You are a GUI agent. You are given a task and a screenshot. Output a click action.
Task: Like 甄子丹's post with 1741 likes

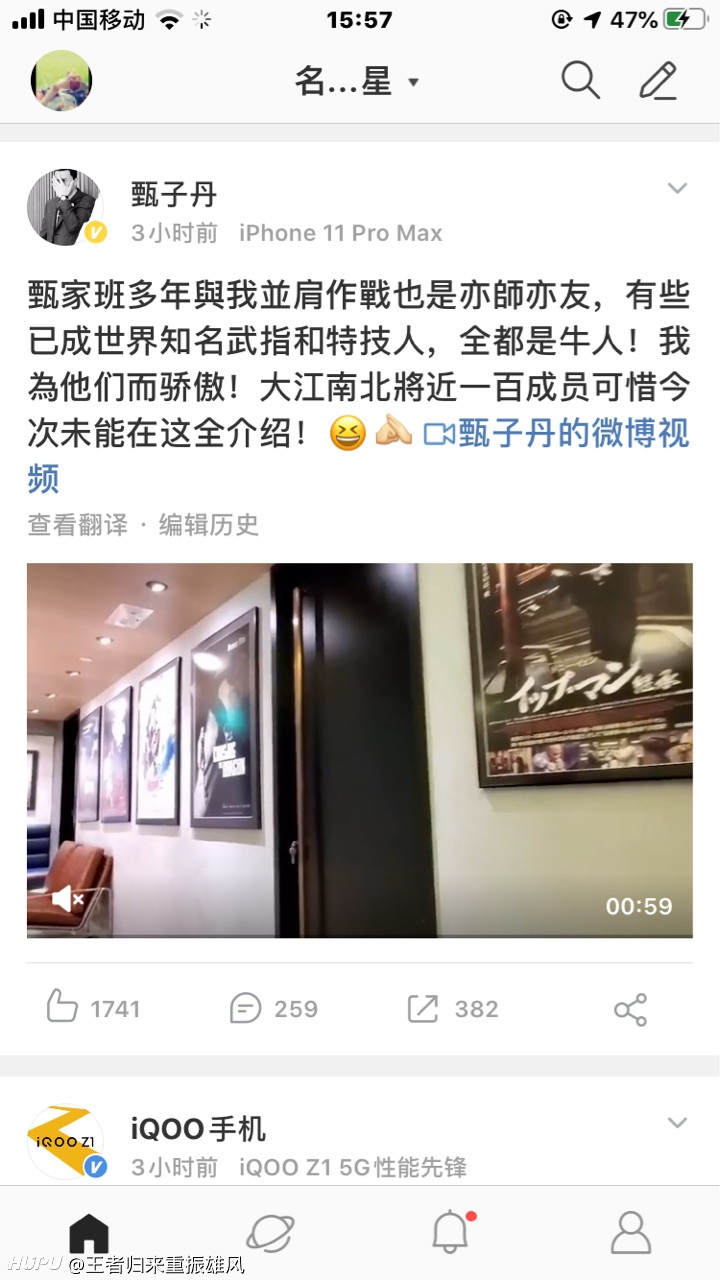tap(94, 1009)
